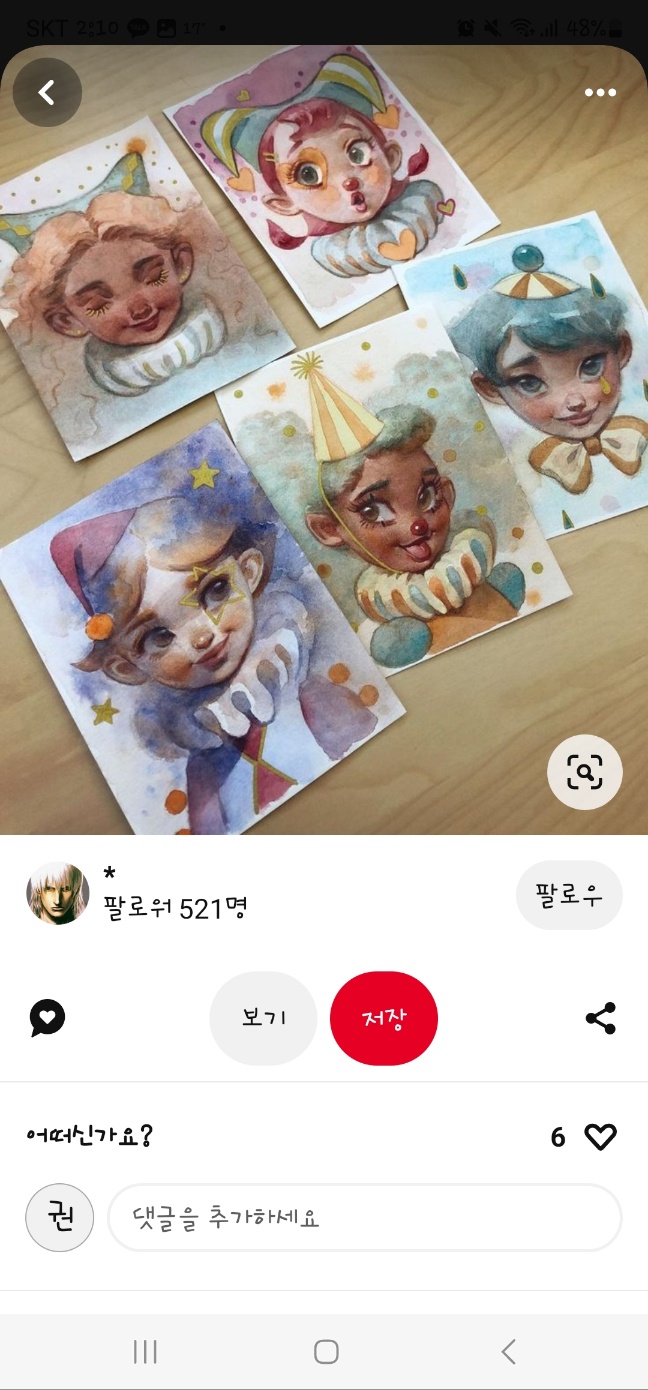Add a comment in 댓글을 추가하세요 field
This screenshot has width=648, height=1390.
pos(365,1218)
